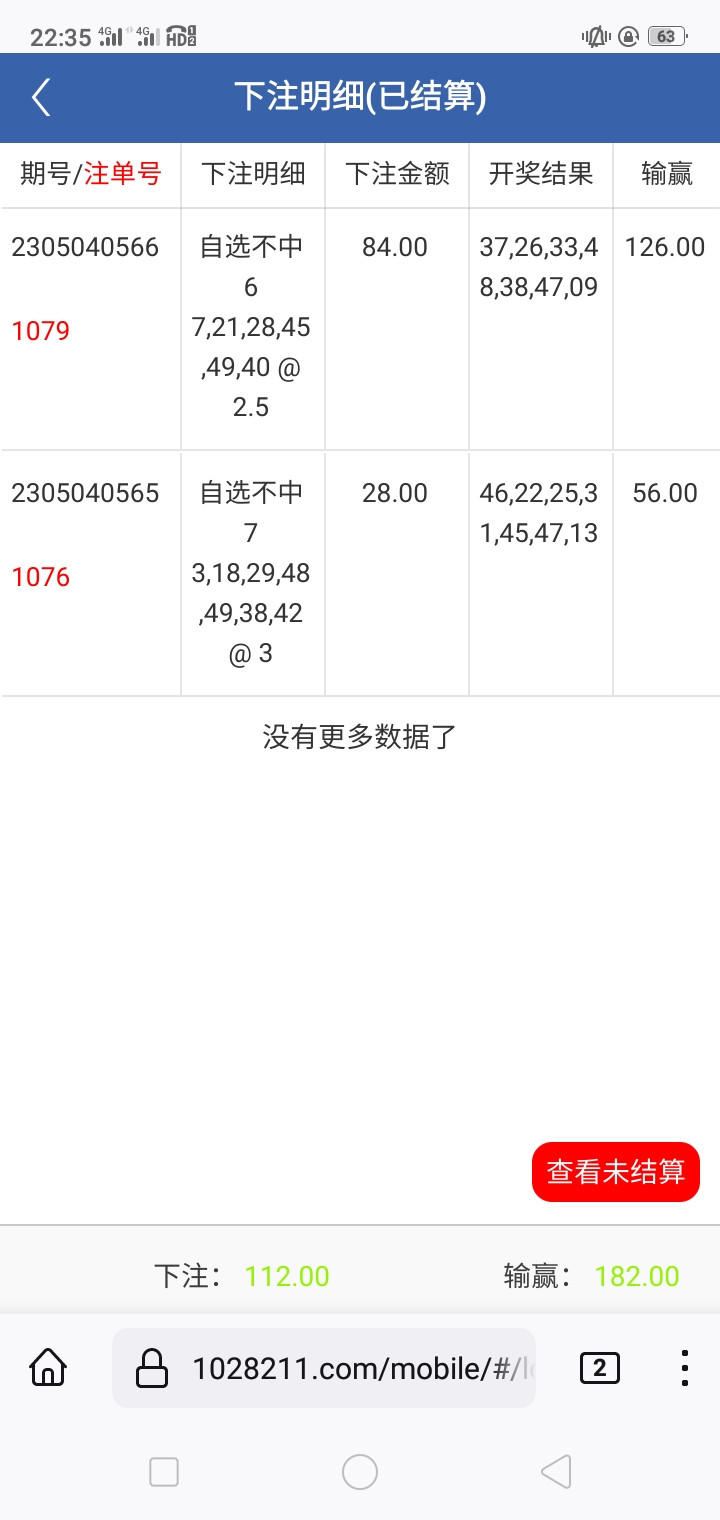Tap the recent apps square navigation icon
This screenshot has height=1520, width=720.
click(x=163, y=1471)
